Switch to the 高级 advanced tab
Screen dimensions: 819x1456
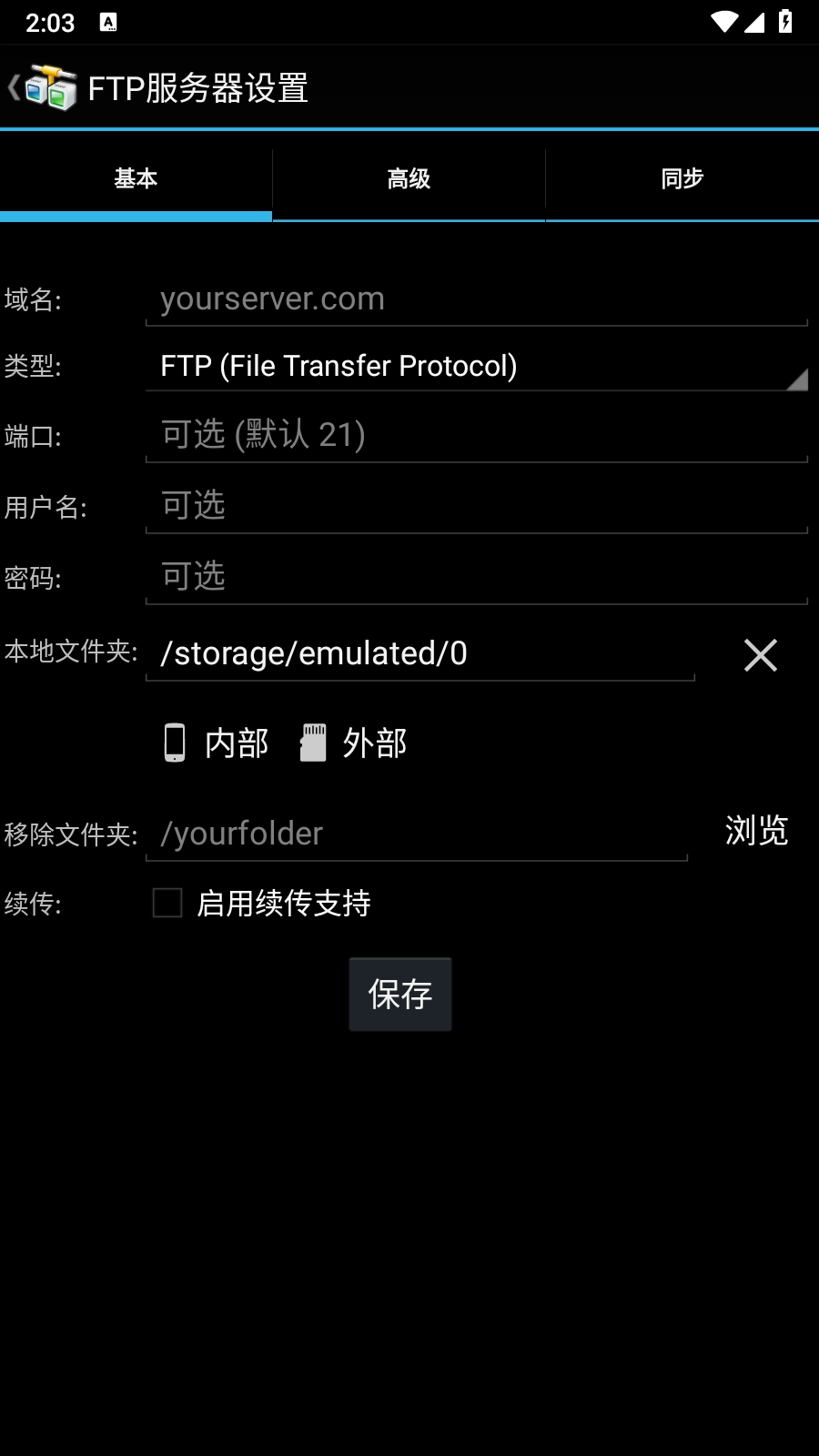tap(409, 178)
